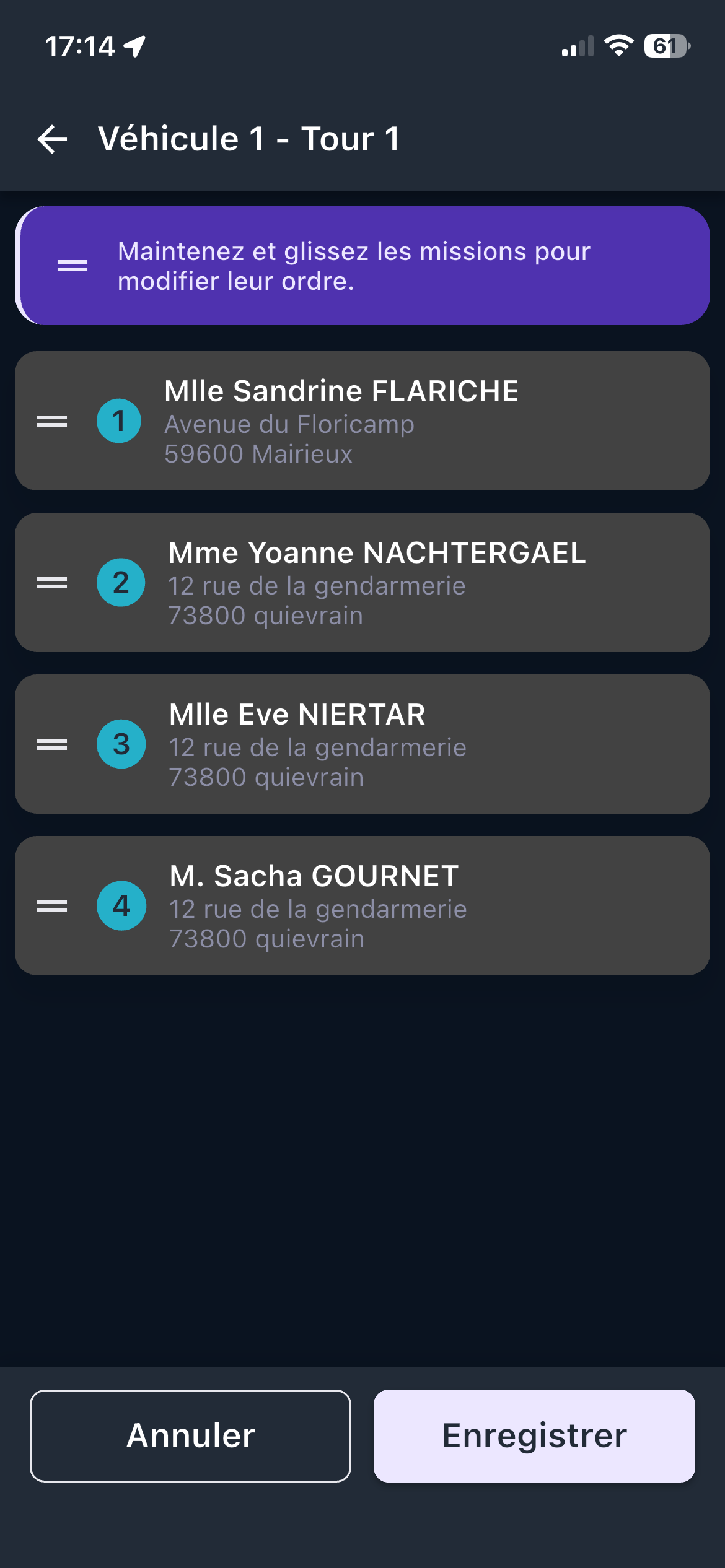725x1568 pixels.
Task: Select the M. Sacha GOURNET mission card
Action: point(397,906)
